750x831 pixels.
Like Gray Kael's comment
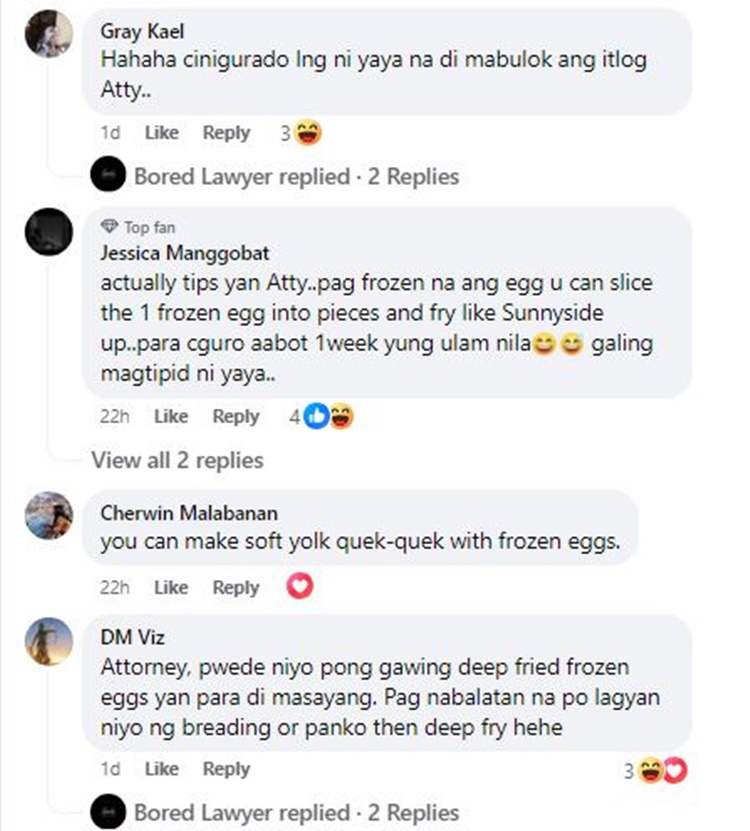(161, 133)
